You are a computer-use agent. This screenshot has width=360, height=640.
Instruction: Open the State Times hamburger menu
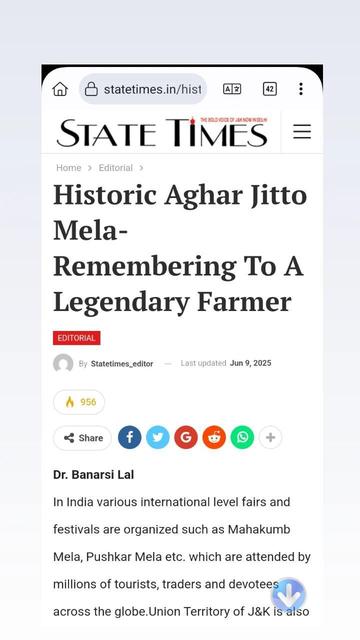302,131
